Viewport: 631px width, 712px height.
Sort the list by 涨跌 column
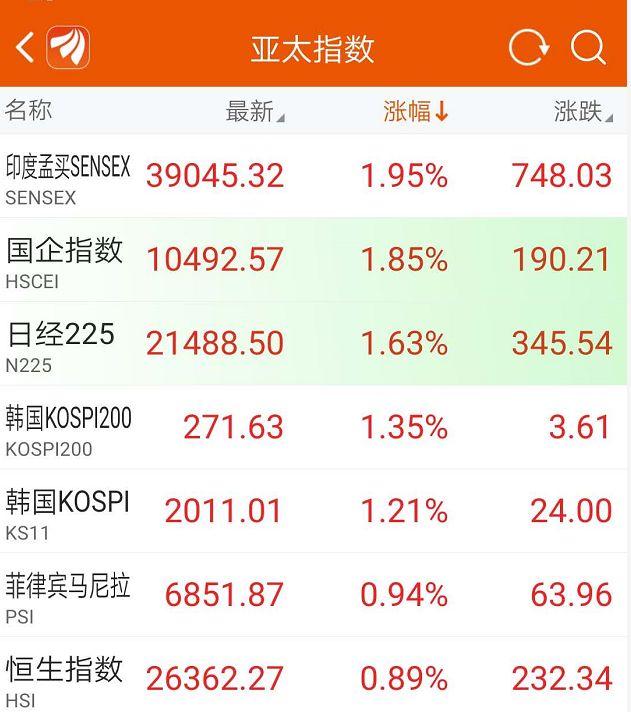coord(583,111)
